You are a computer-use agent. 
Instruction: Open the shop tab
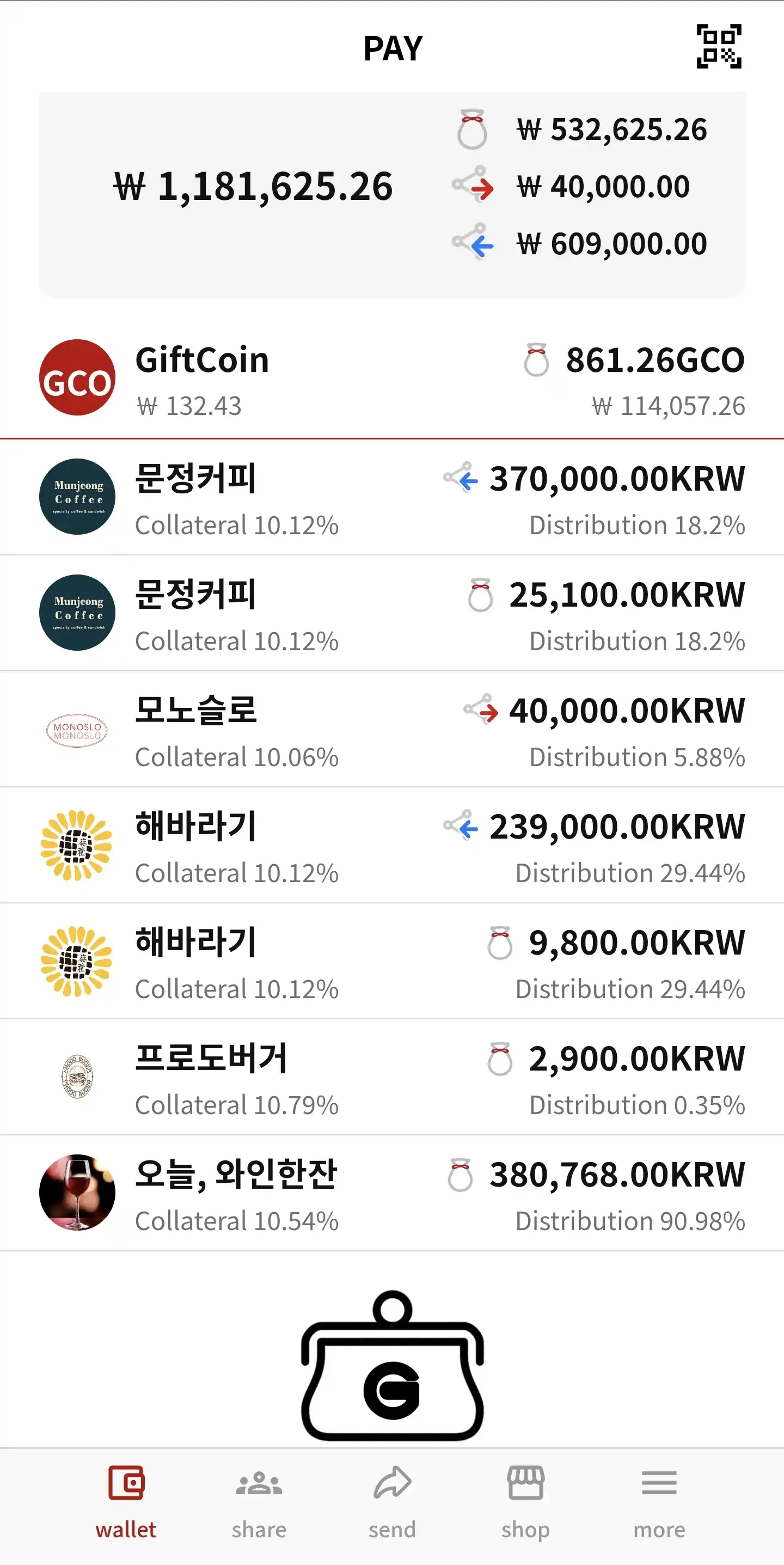click(525, 1501)
